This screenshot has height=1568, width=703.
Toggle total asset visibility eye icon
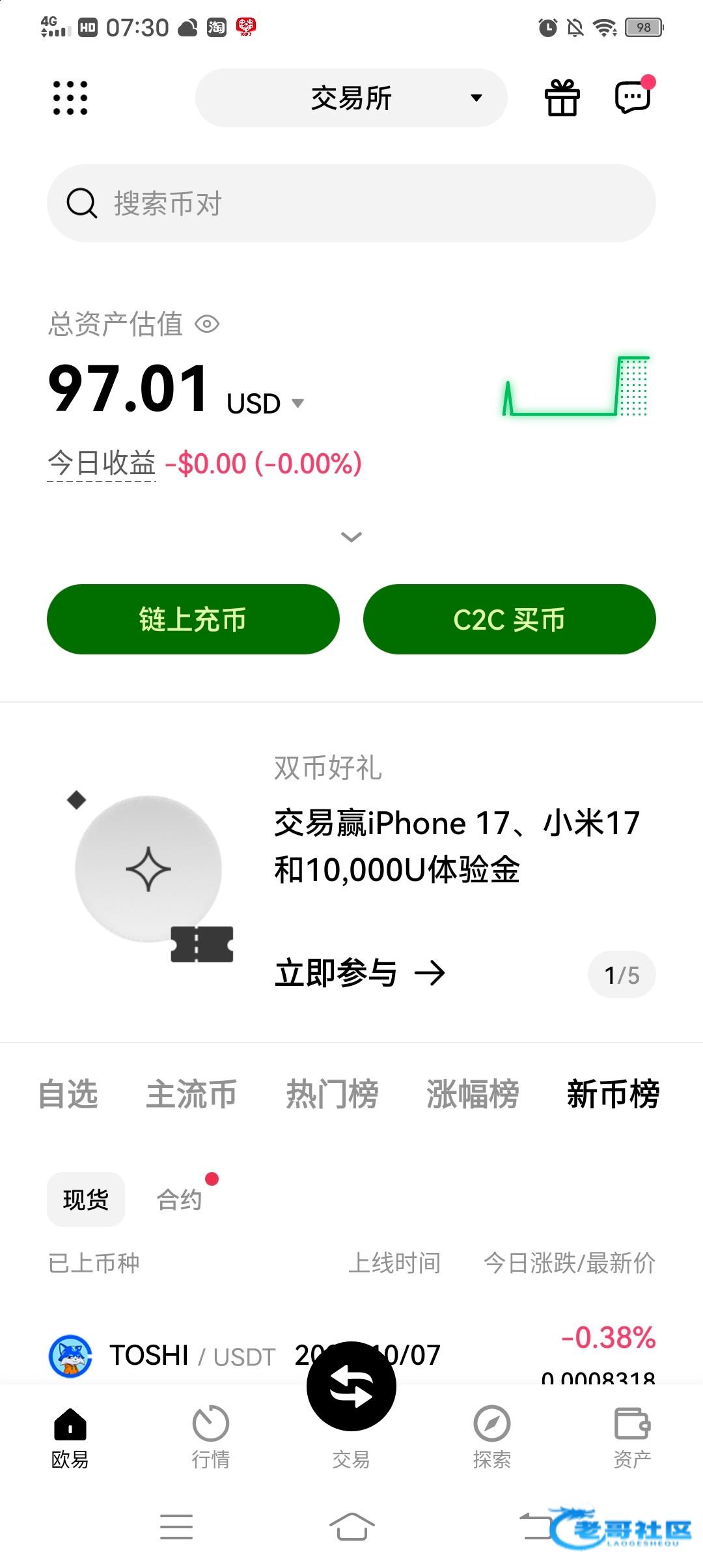208,324
